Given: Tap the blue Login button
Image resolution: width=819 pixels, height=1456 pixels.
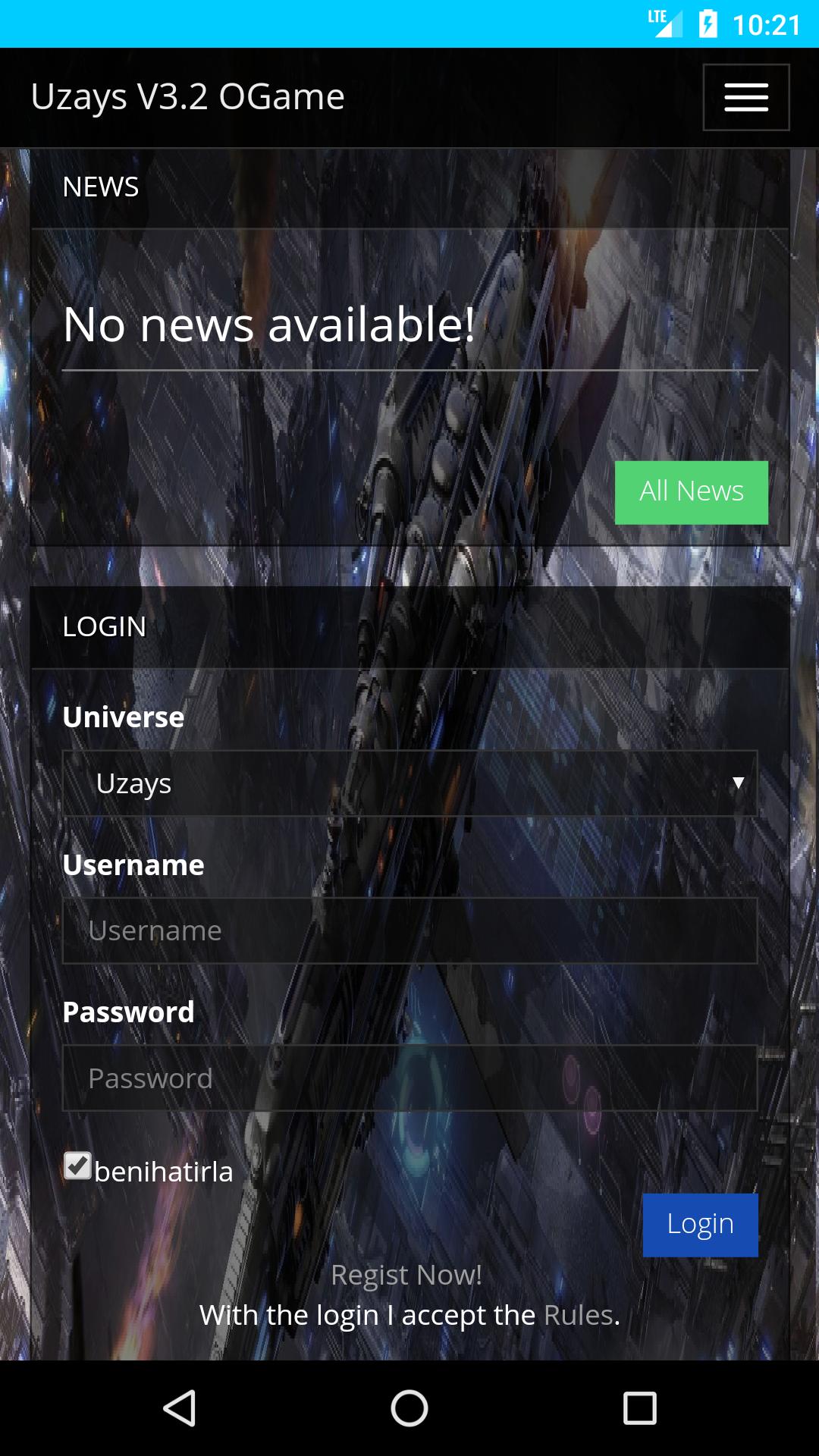Looking at the screenshot, I should (700, 1225).
